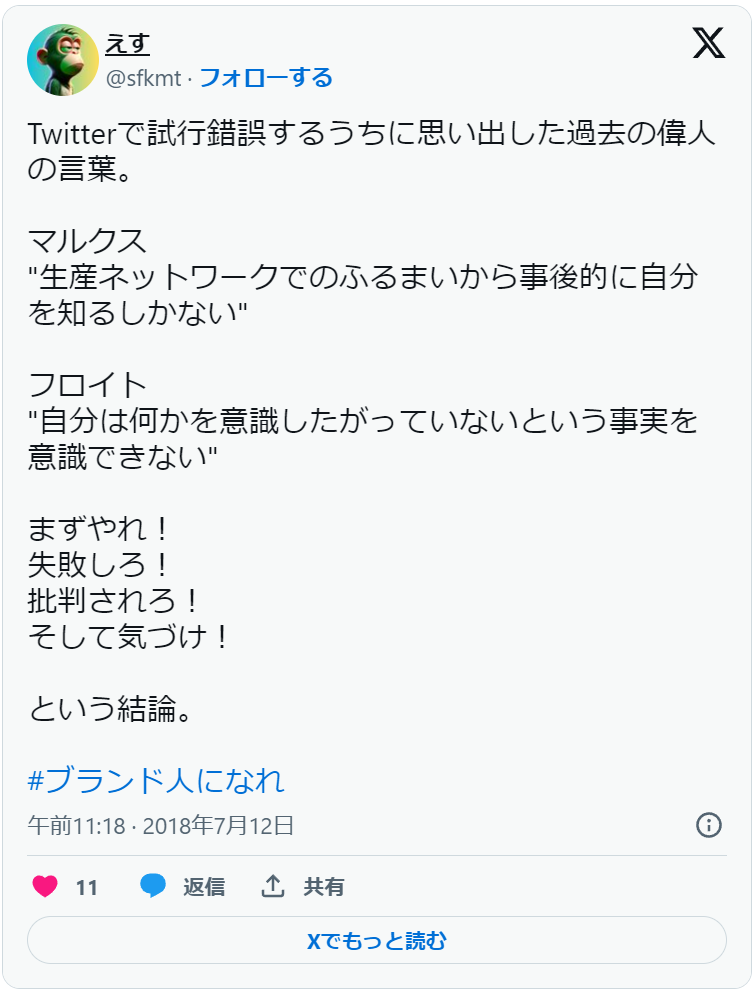This screenshot has width=752, height=992.
Task: Share the tweet via 共有
Action: 303,886
